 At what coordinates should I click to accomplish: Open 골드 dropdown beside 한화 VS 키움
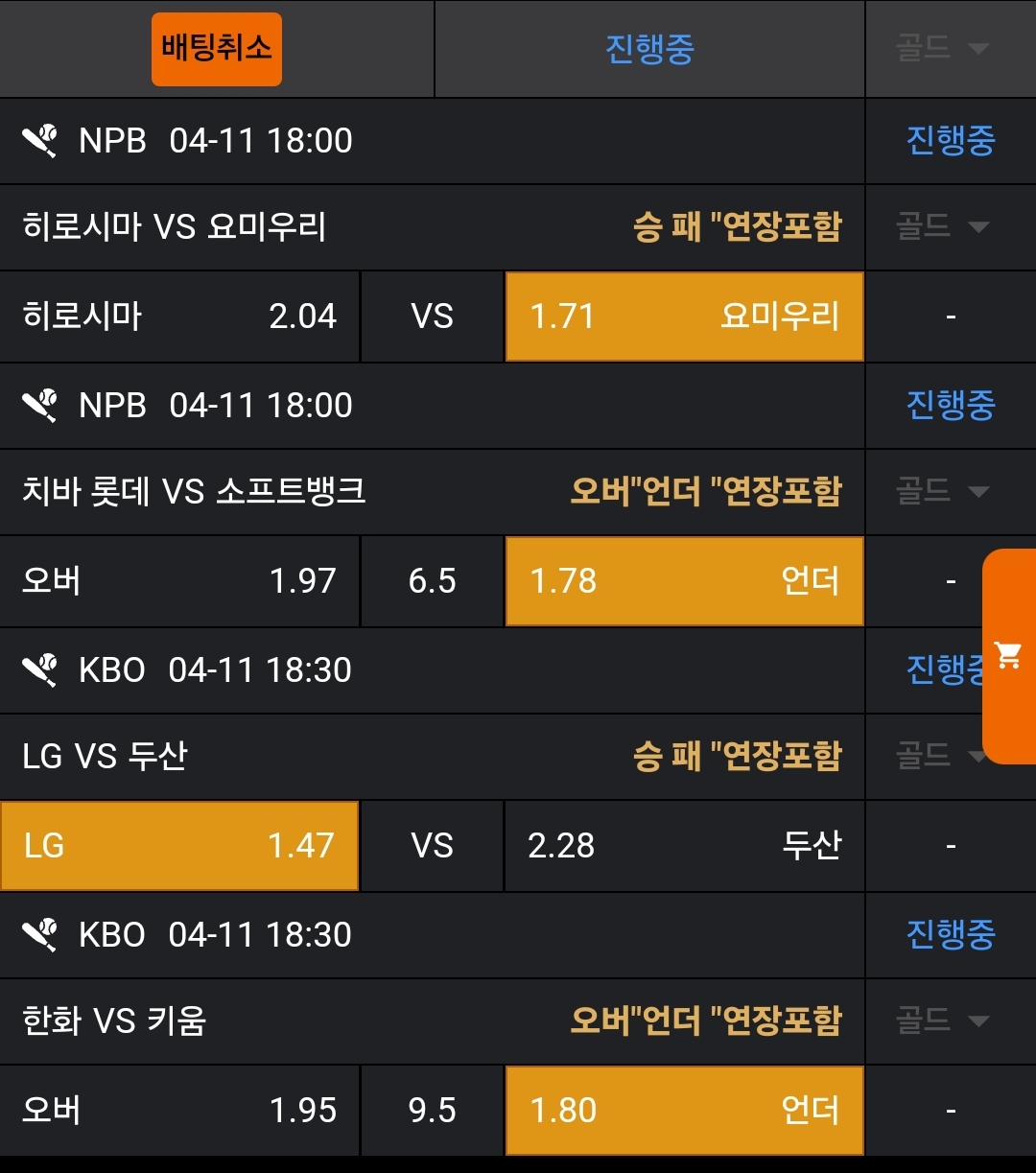click(x=942, y=1021)
